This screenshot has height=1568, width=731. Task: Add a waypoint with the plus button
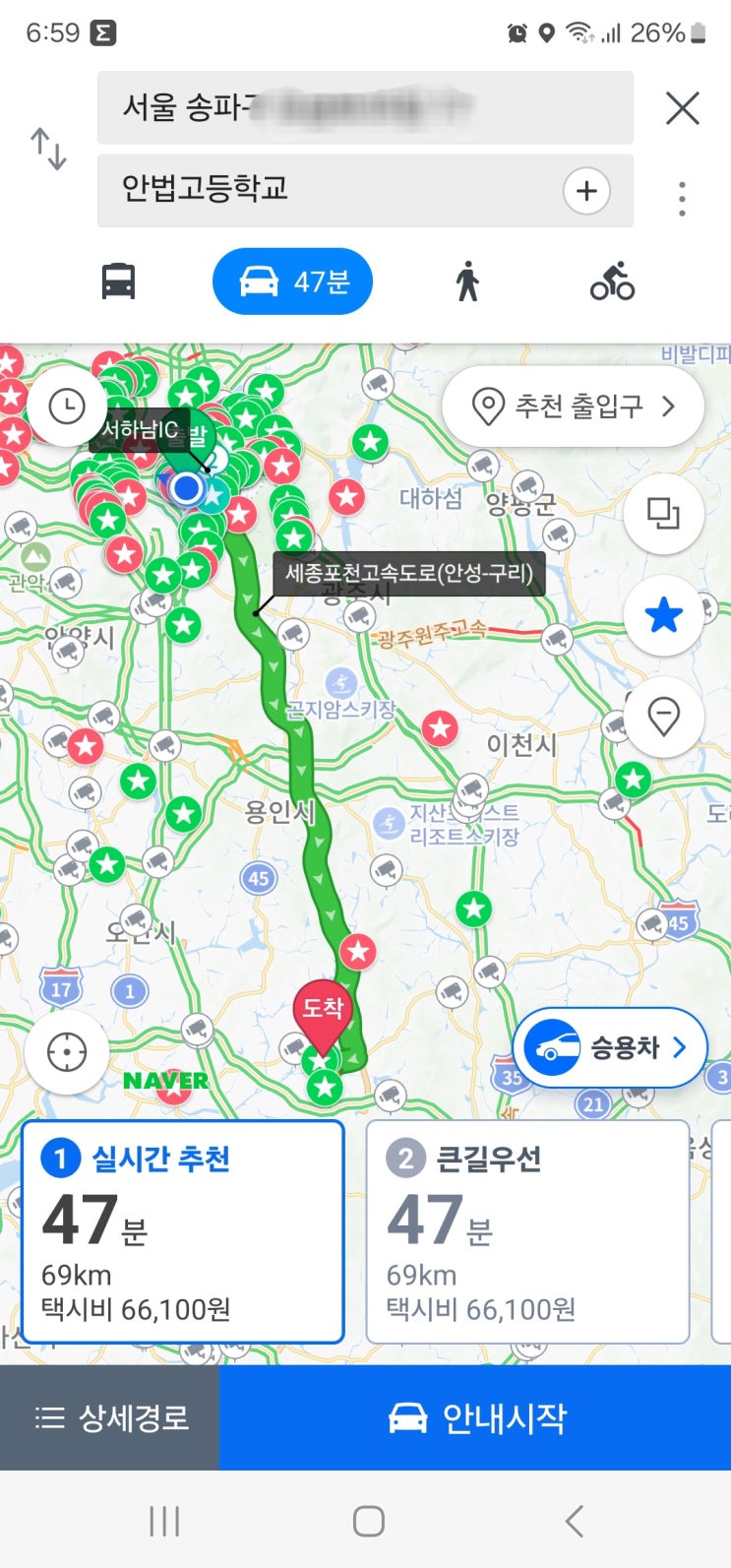tap(586, 191)
